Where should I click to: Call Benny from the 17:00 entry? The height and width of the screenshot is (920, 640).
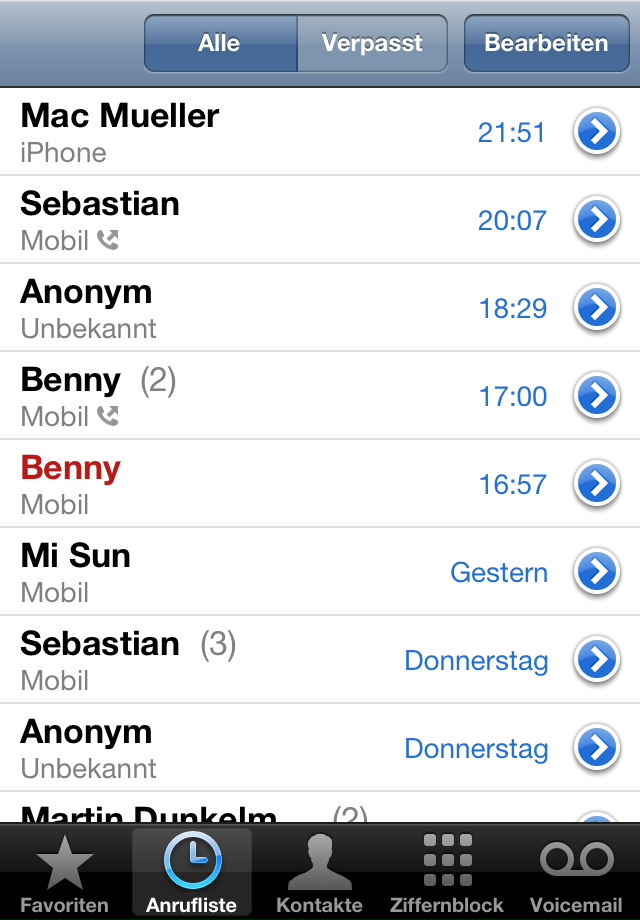tap(250, 396)
